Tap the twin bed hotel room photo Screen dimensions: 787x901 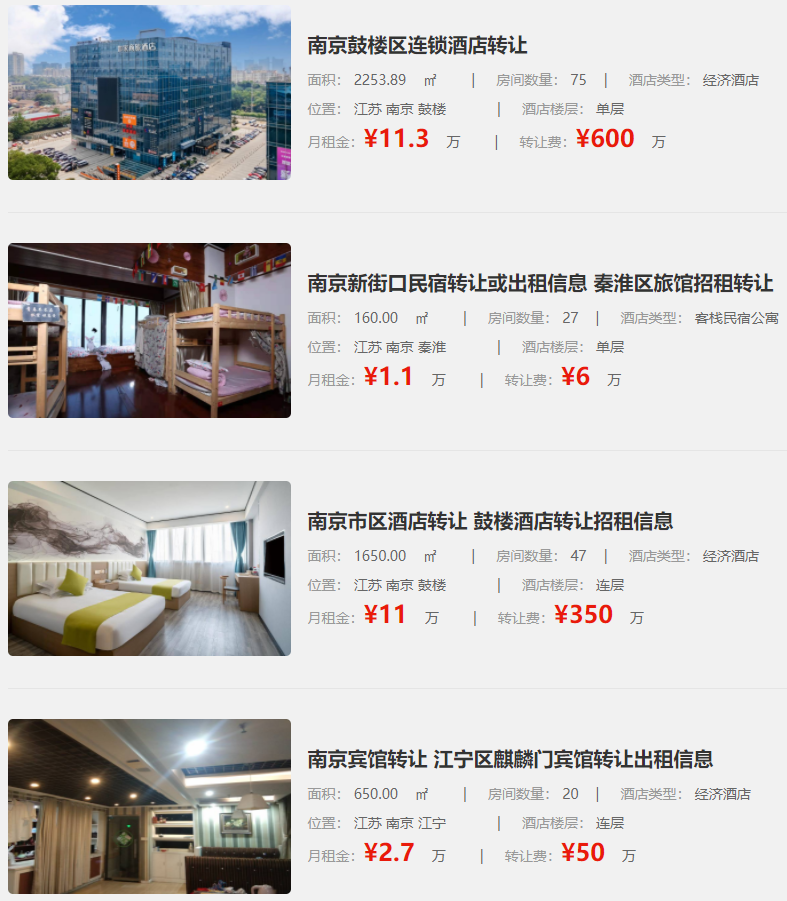tap(149, 568)
